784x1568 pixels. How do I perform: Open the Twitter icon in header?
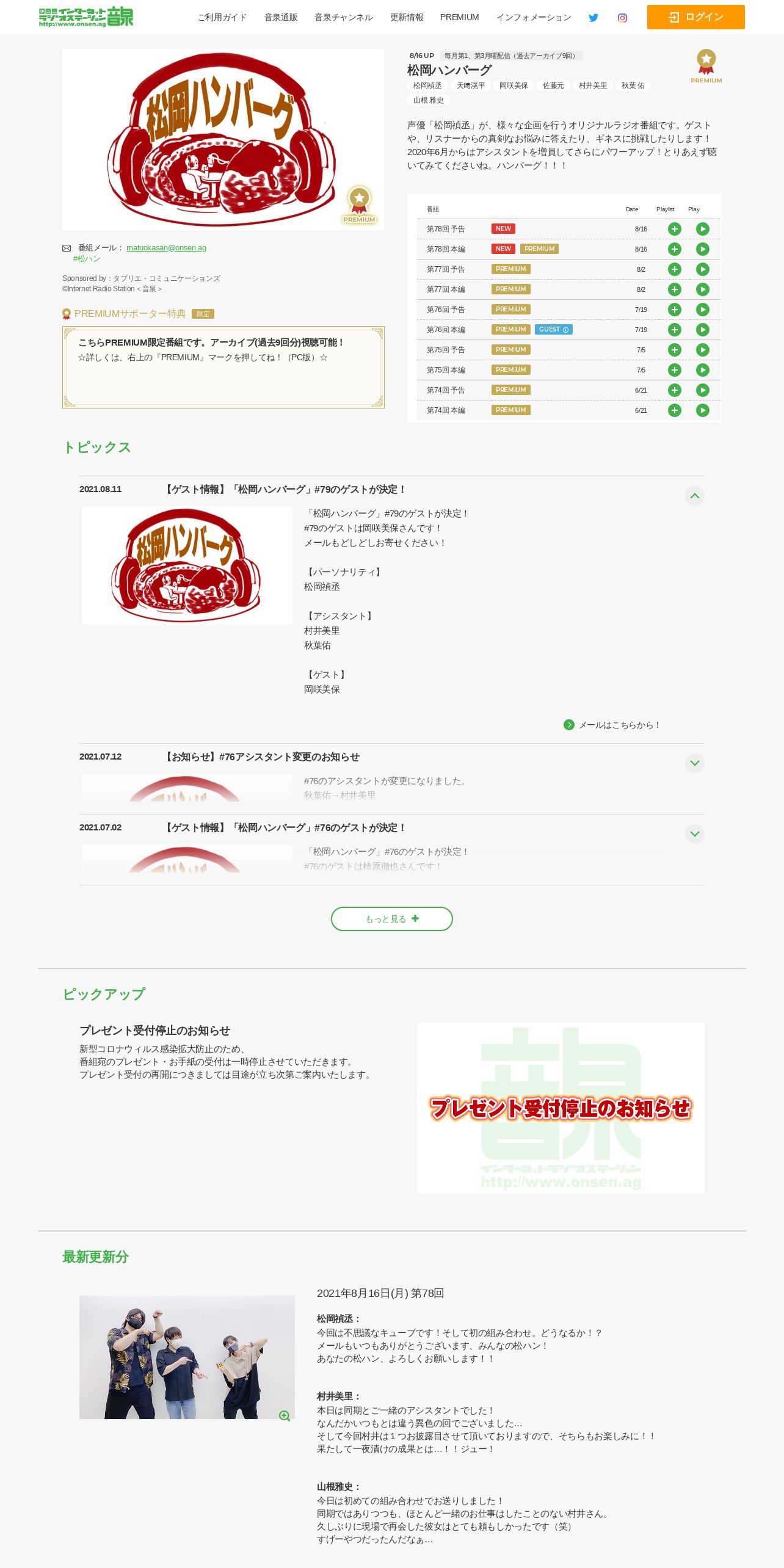click(x=593, y=18)
